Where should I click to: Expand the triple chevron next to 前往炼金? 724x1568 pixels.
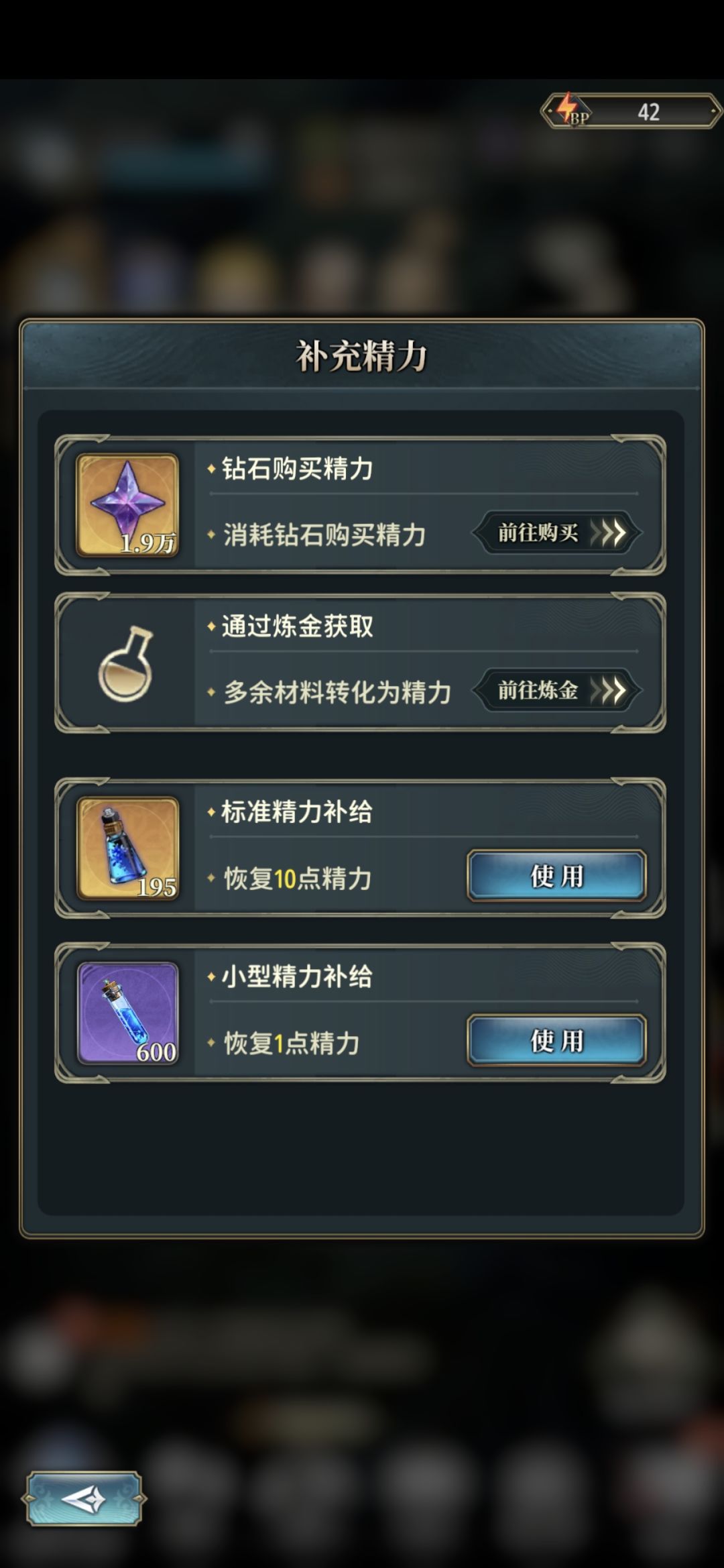[x=609, y=689]
